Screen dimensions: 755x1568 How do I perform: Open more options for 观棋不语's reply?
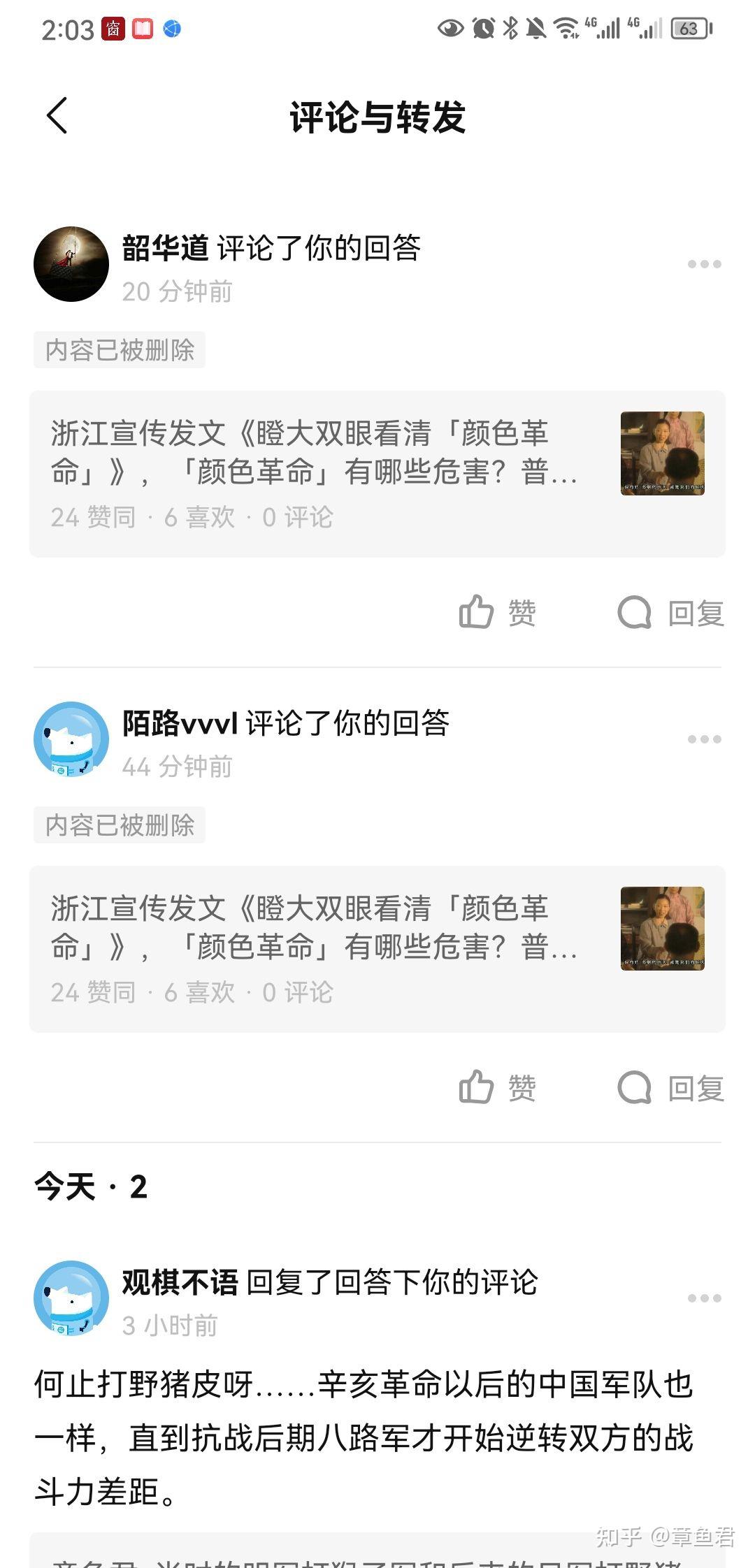click(703, 1298)
